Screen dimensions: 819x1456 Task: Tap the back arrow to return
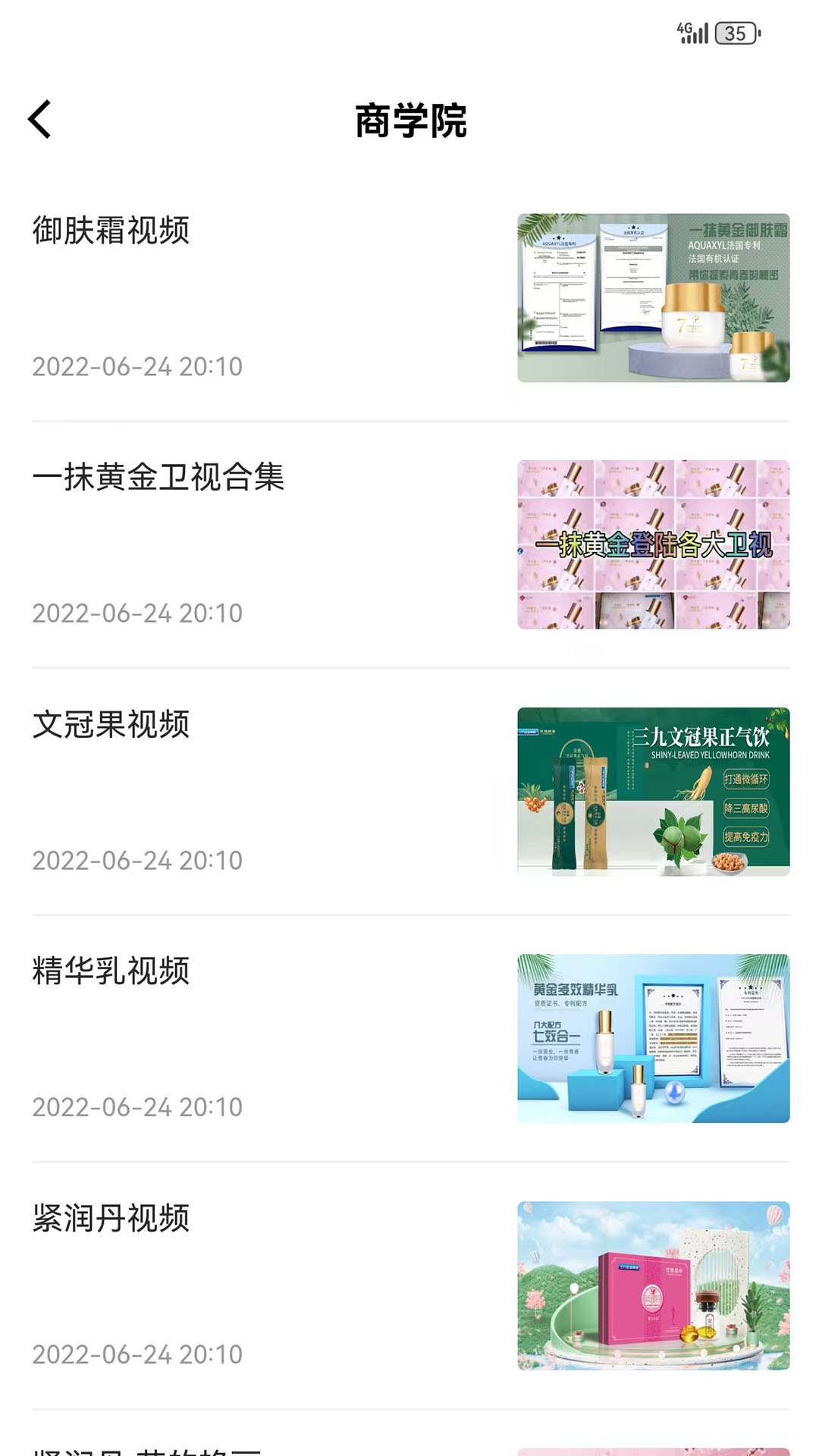point(39,120)
